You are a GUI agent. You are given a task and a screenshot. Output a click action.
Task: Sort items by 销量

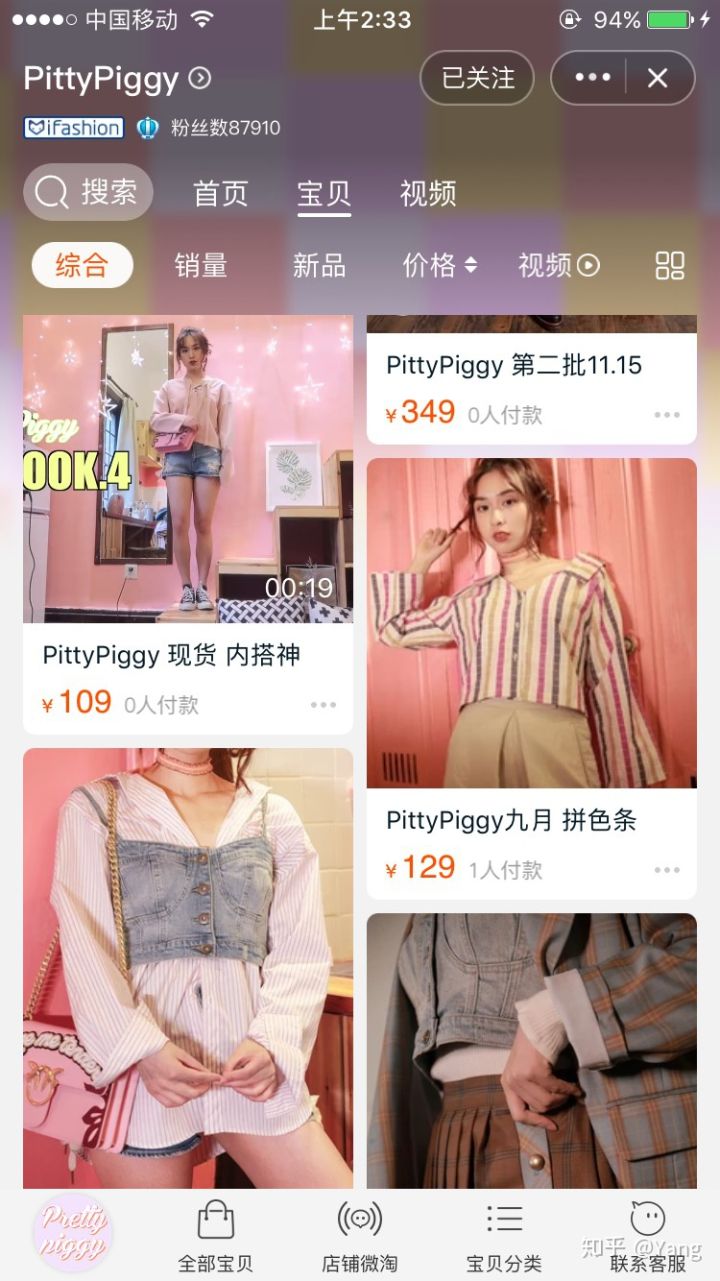(201, 265)
